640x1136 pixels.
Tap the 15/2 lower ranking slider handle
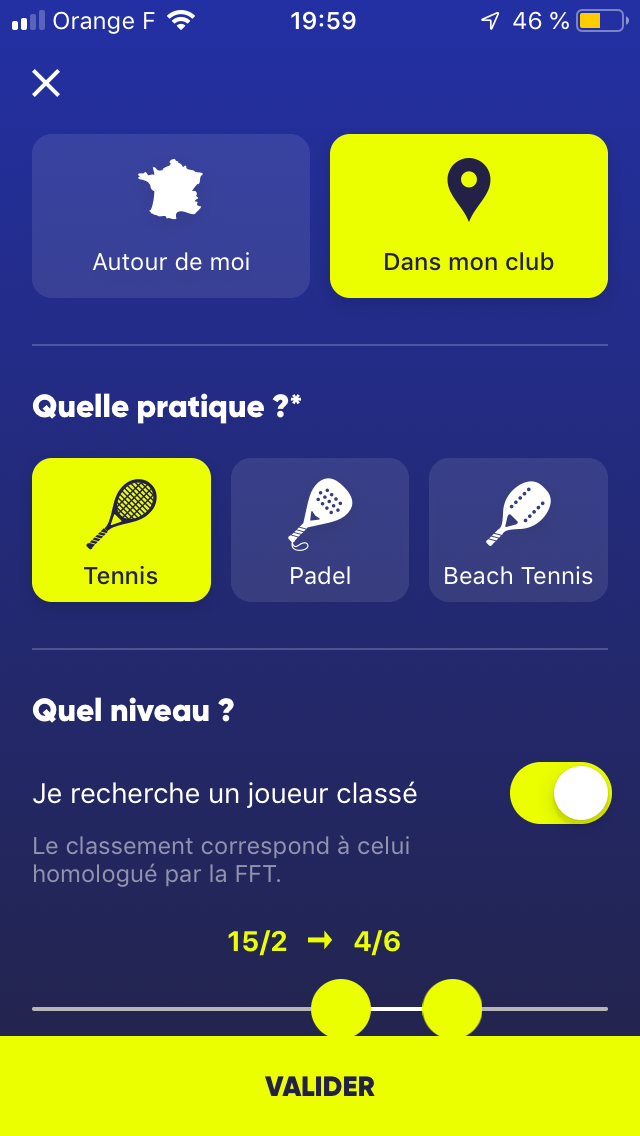tap(341, 1008)
